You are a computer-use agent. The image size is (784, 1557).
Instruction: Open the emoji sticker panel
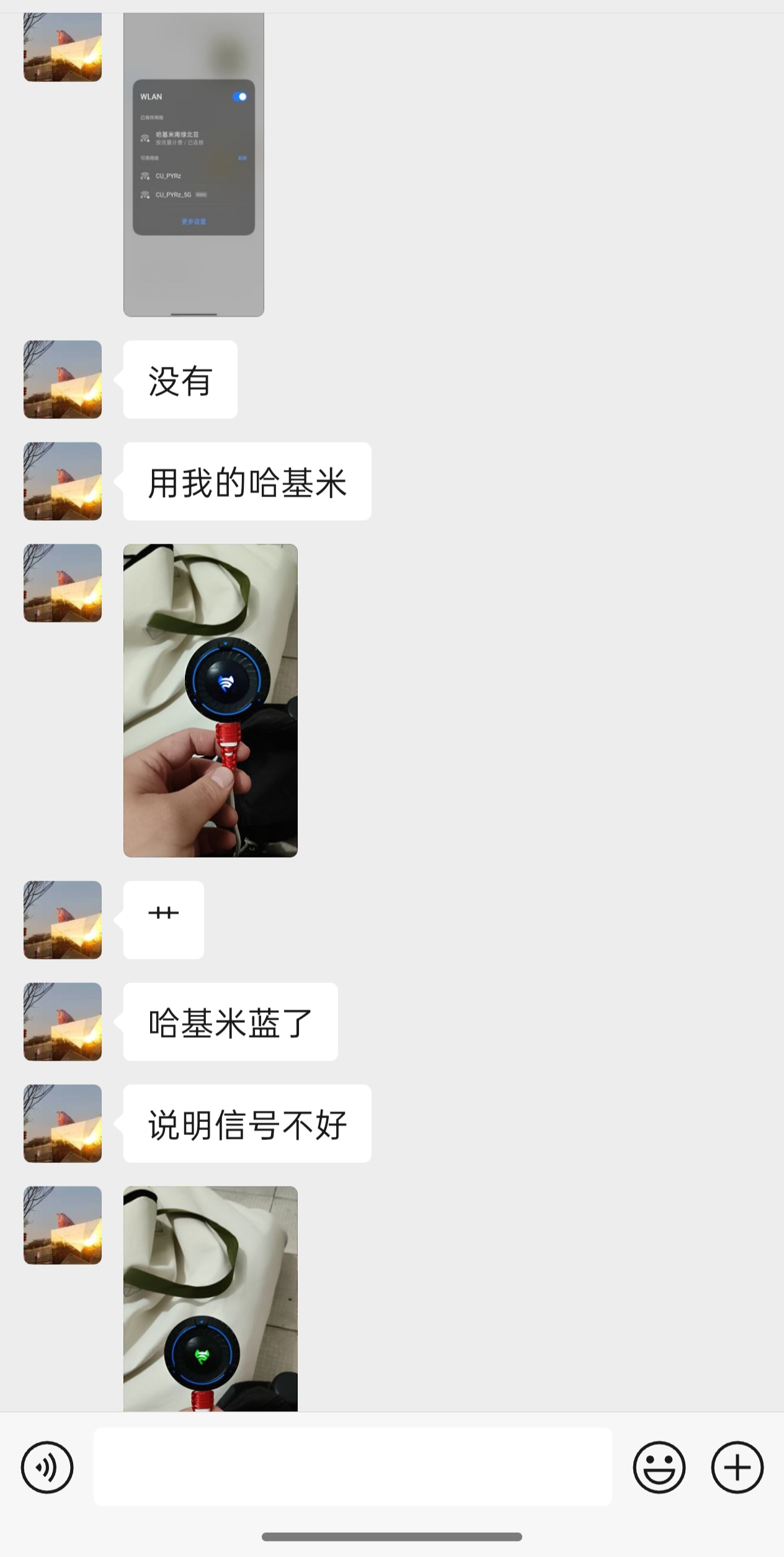659,1467
